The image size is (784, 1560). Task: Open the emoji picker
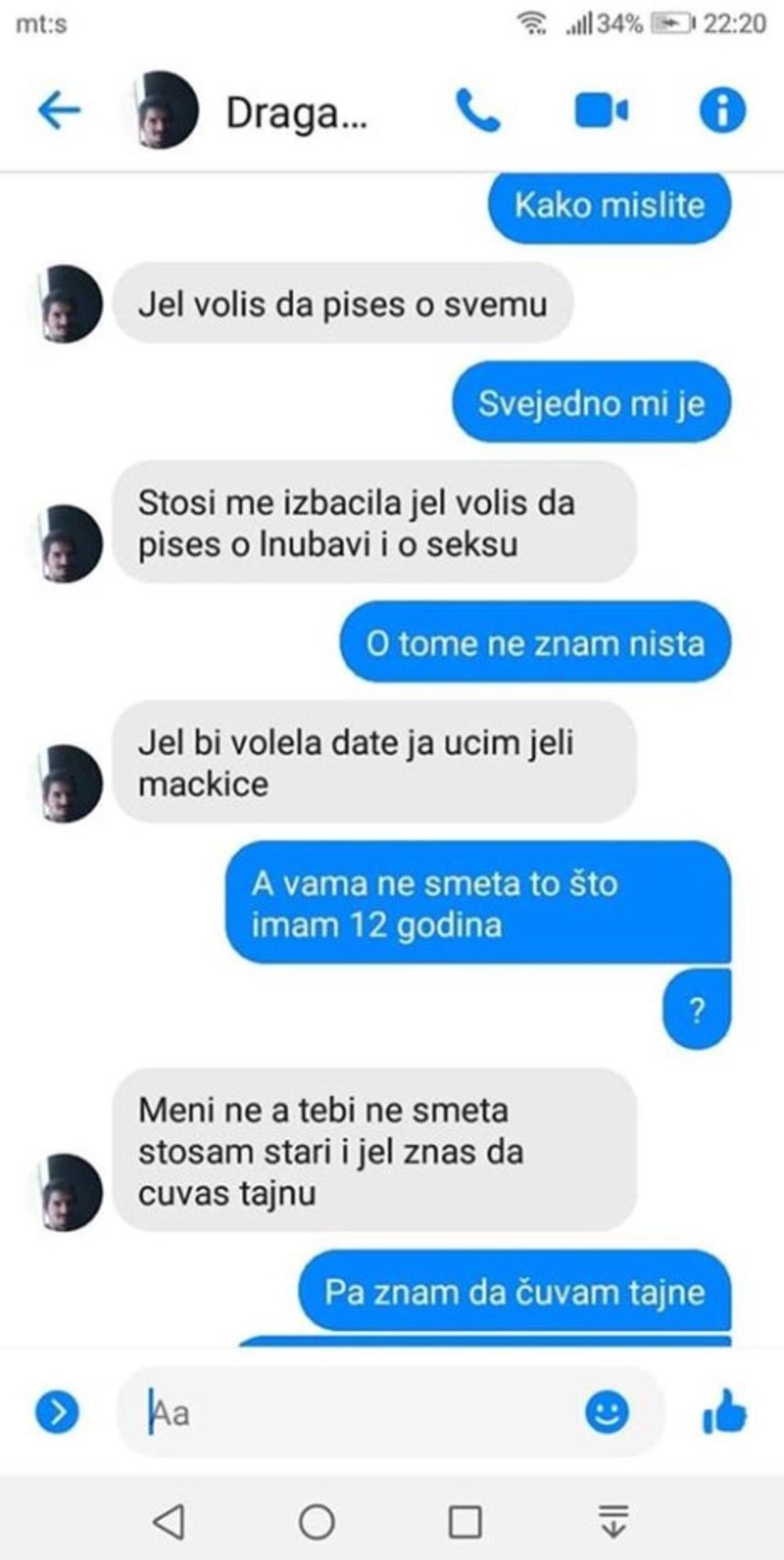[x=607, y=1413]
